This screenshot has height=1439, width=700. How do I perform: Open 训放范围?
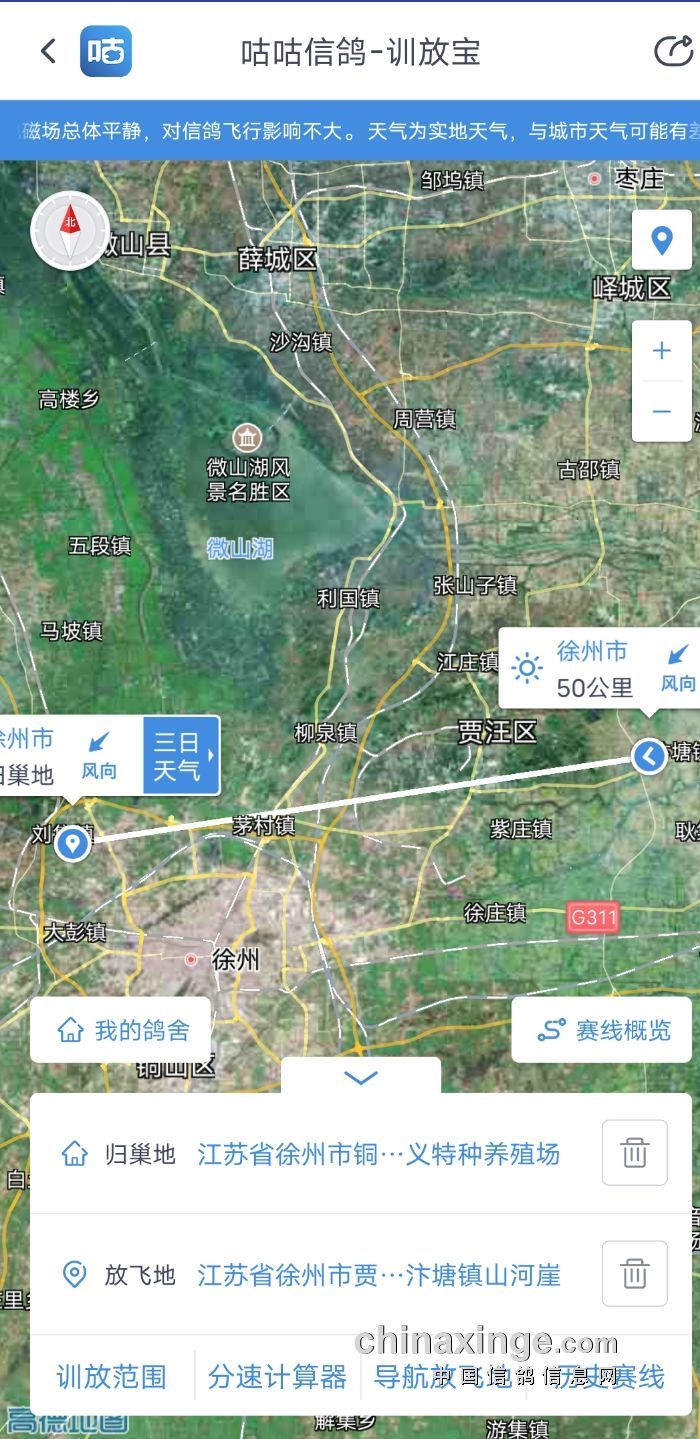(x=111, y=1377)
